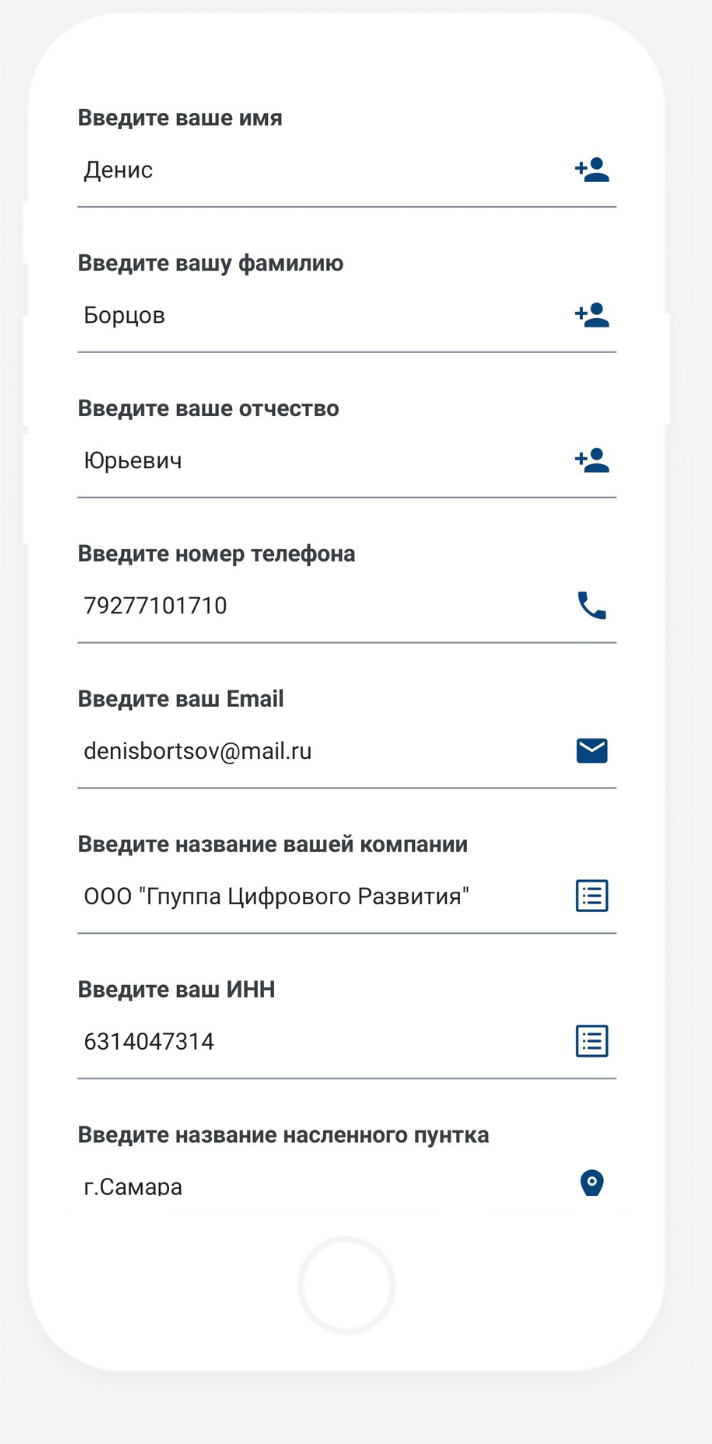Tap the ИНН field 6314047314
Viewport: 712px width, 1444px height.
(x=346, y=1042)
